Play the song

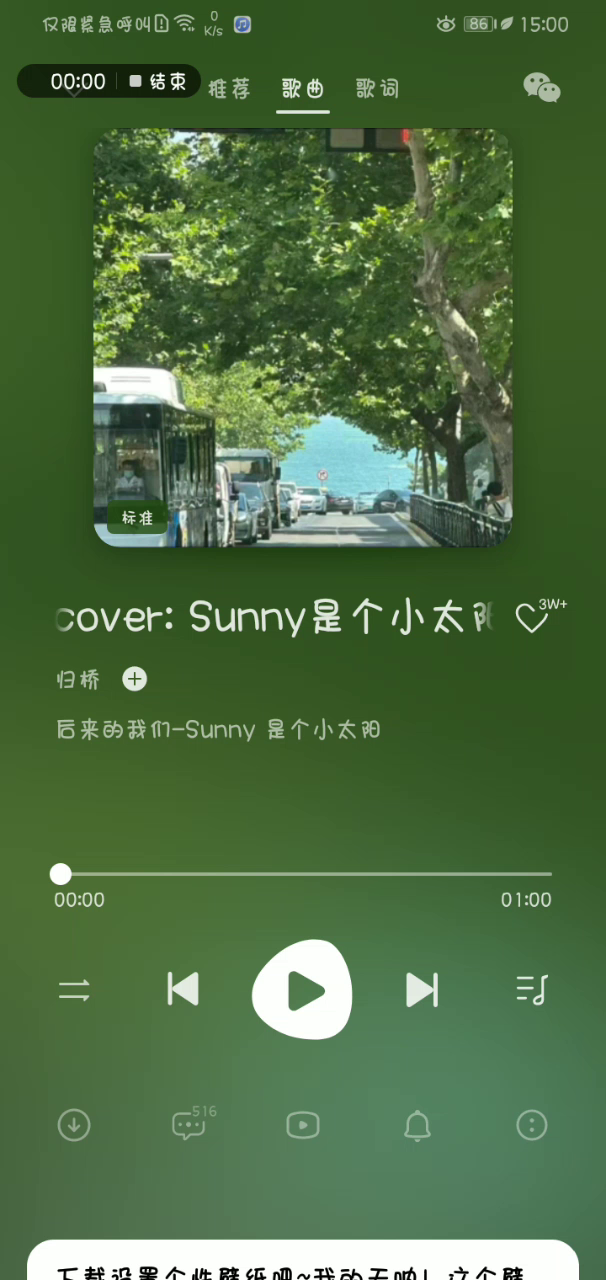pos(302,990)
